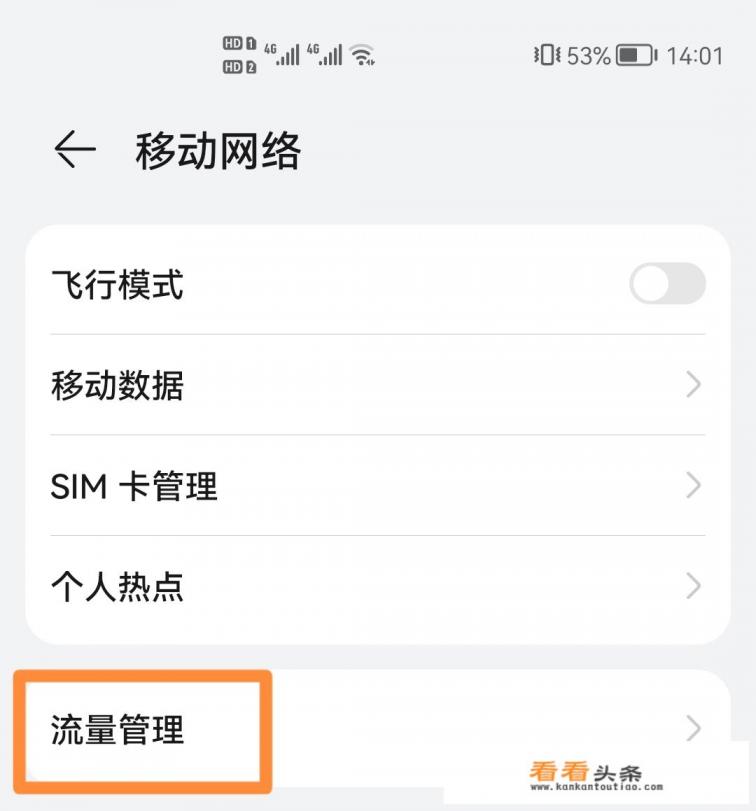Image resolution: width=756 pixels, height=811 pixels.
Task: Tap the battery level bar graphic
Action: point(632,57)
